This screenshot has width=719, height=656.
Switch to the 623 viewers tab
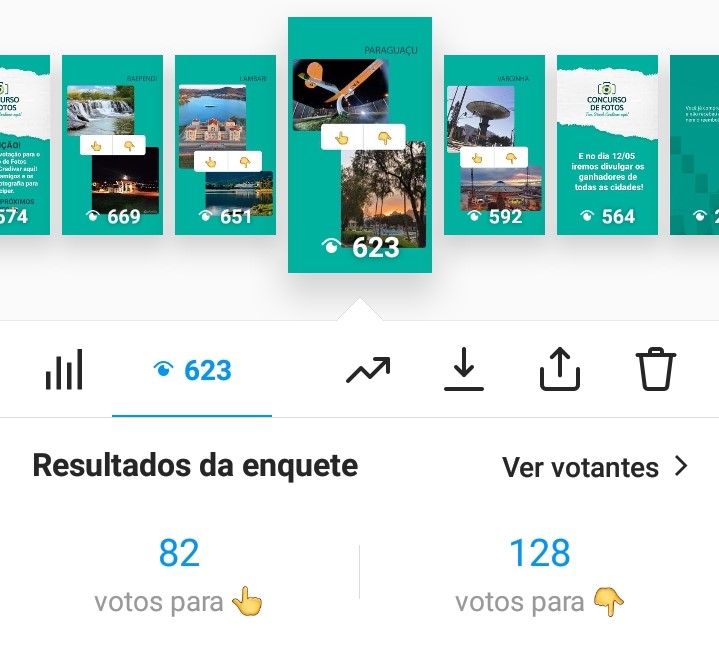click(x=192, y=371)
